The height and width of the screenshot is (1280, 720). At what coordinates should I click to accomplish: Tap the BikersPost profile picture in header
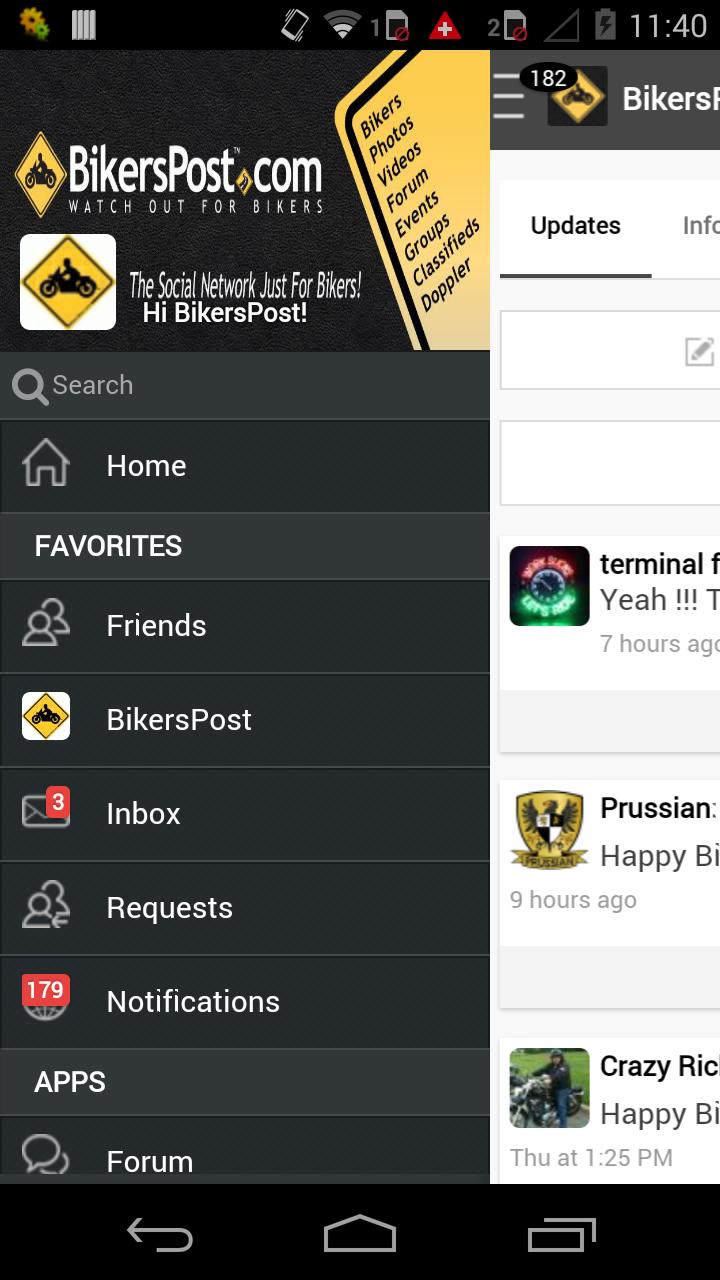68,282
